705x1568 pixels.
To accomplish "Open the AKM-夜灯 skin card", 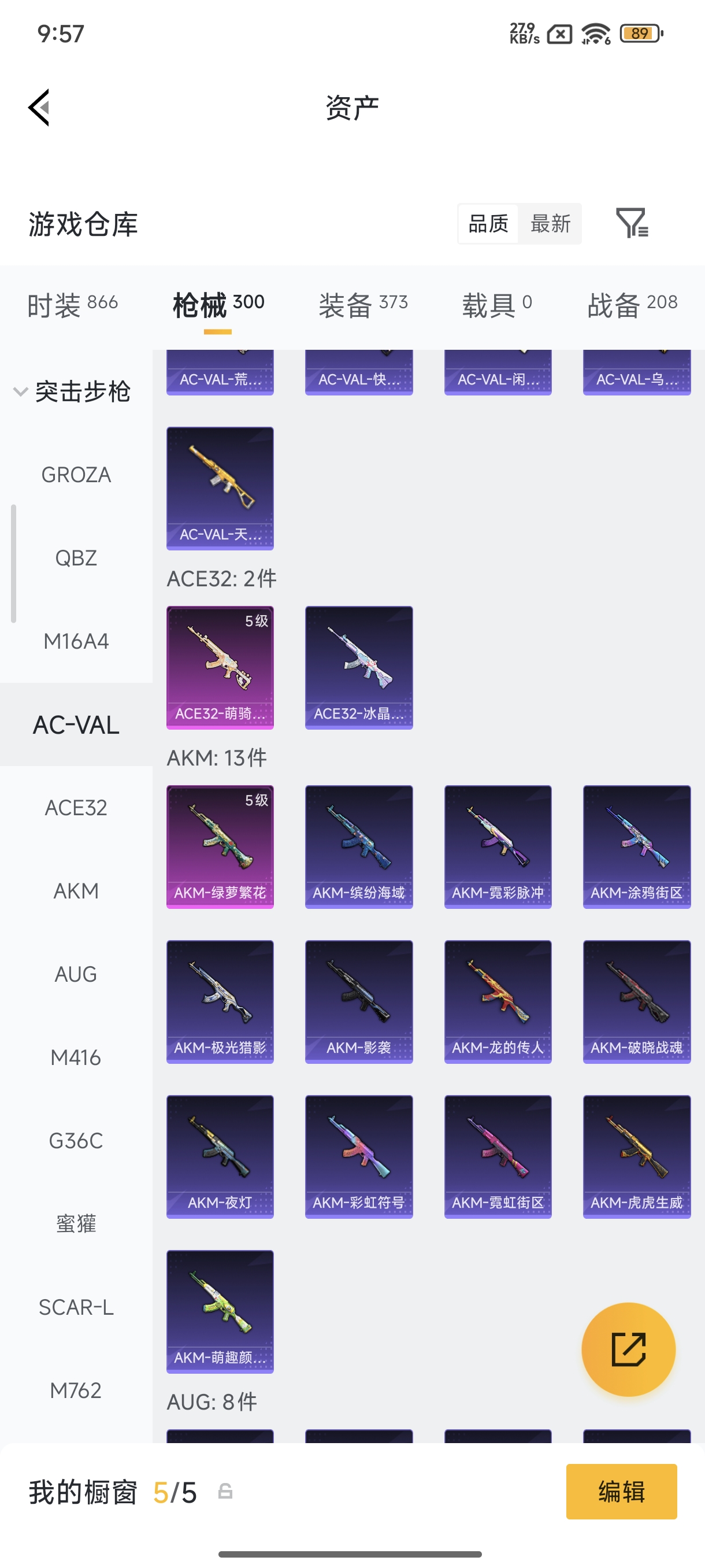I will pos(220,1156).
